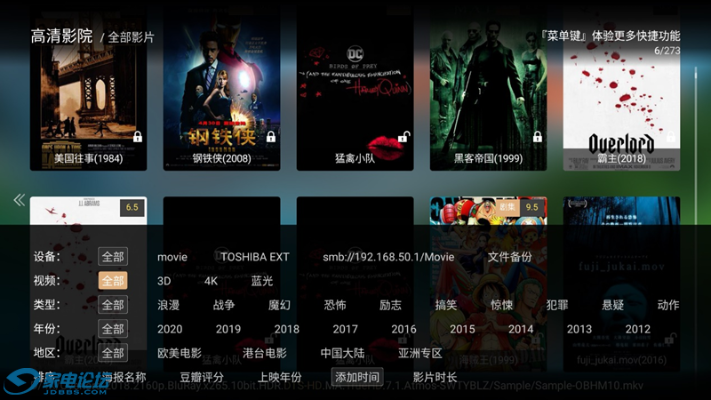The width and height of the screenshot is (711, 400).
Task: Select the 恐怖 genre filter
Action: [335, 305]
